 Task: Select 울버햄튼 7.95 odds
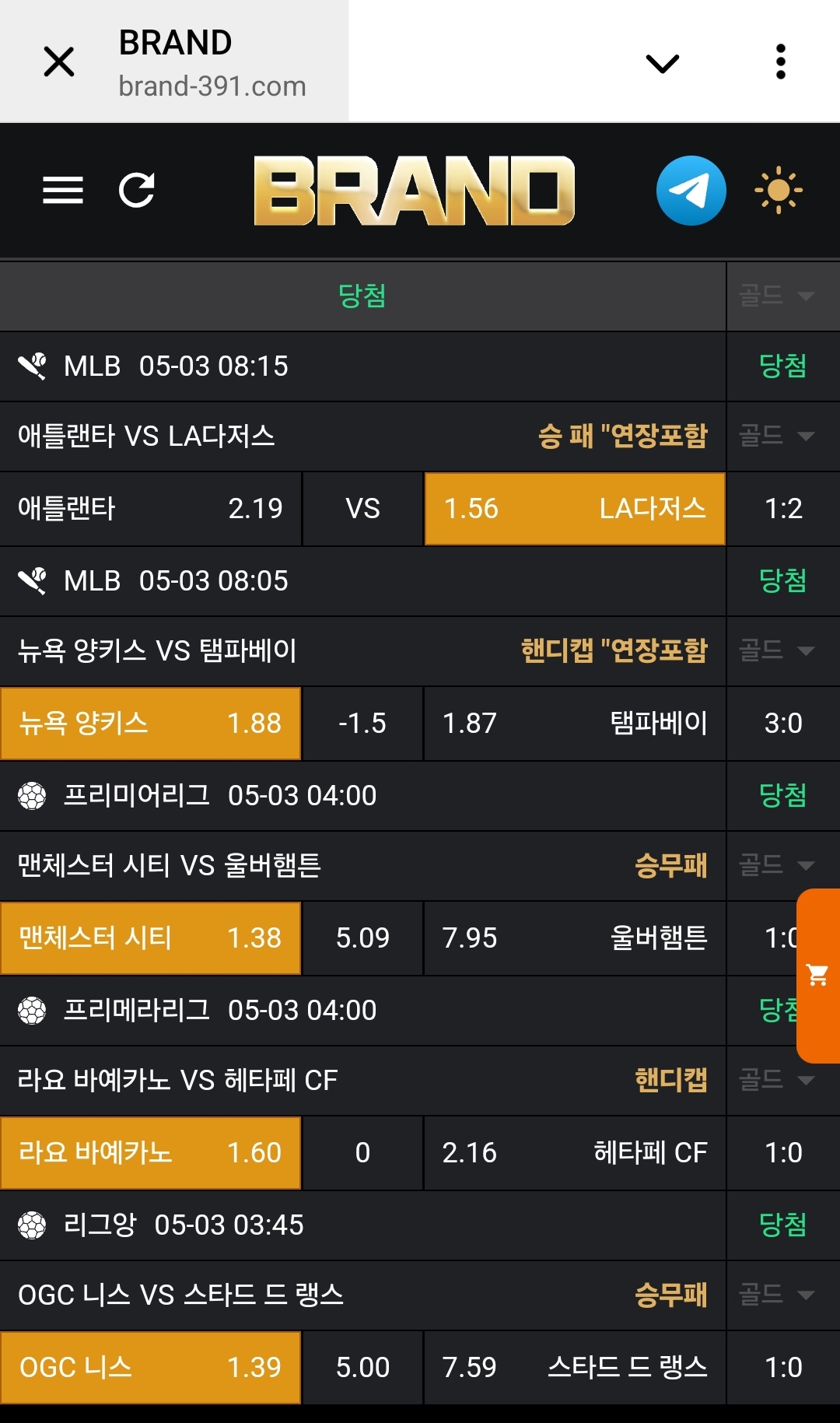tap(575, 938)
